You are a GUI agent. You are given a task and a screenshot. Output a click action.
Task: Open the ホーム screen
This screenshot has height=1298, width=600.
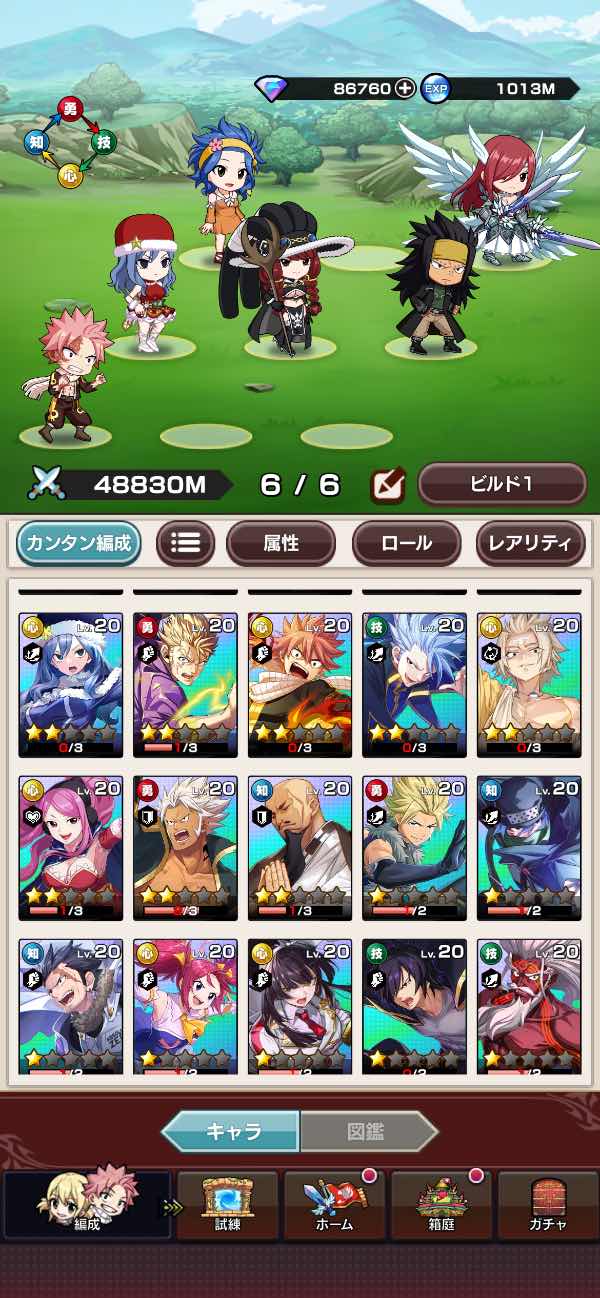click(x=335, y=1204)
